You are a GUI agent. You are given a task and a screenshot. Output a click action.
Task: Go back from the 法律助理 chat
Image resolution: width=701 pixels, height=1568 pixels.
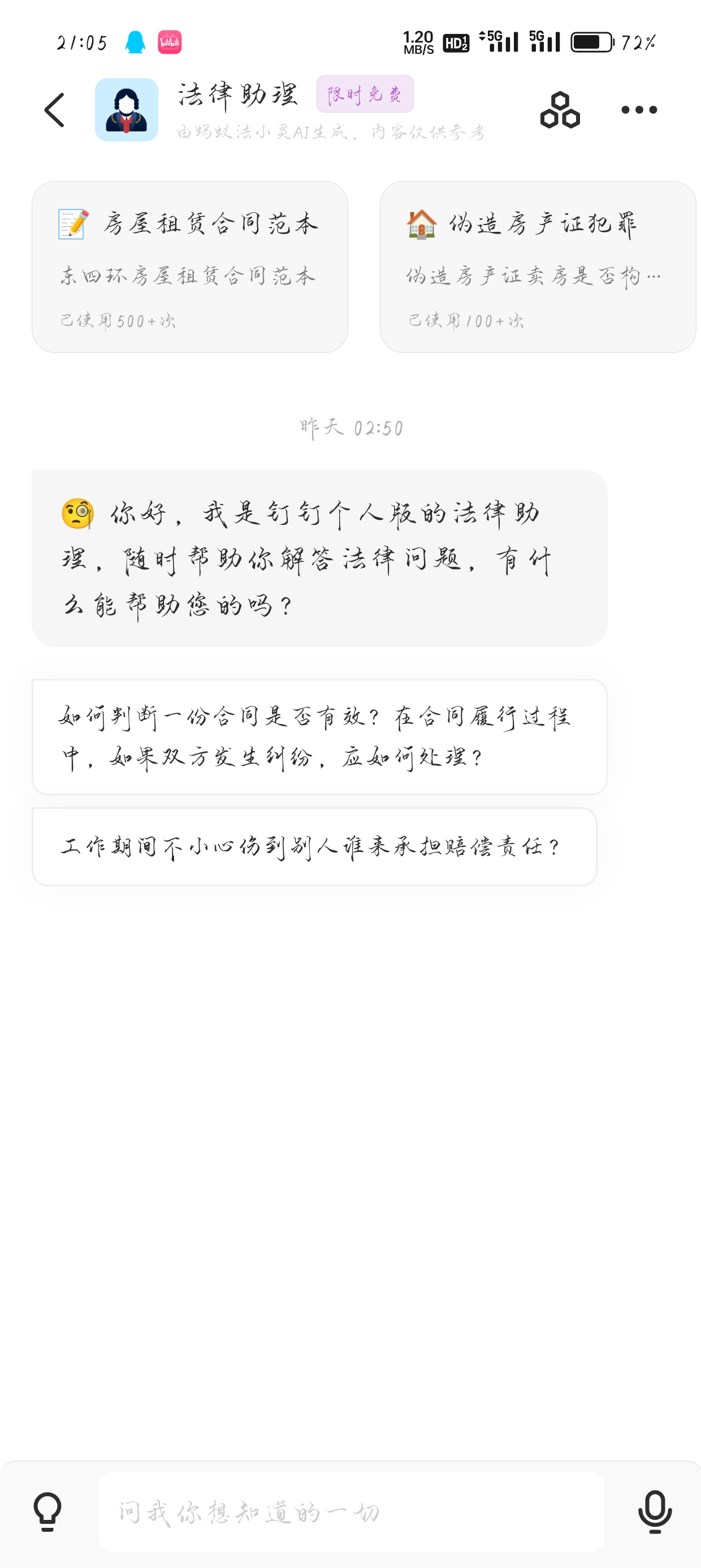(x=55, y=110)
